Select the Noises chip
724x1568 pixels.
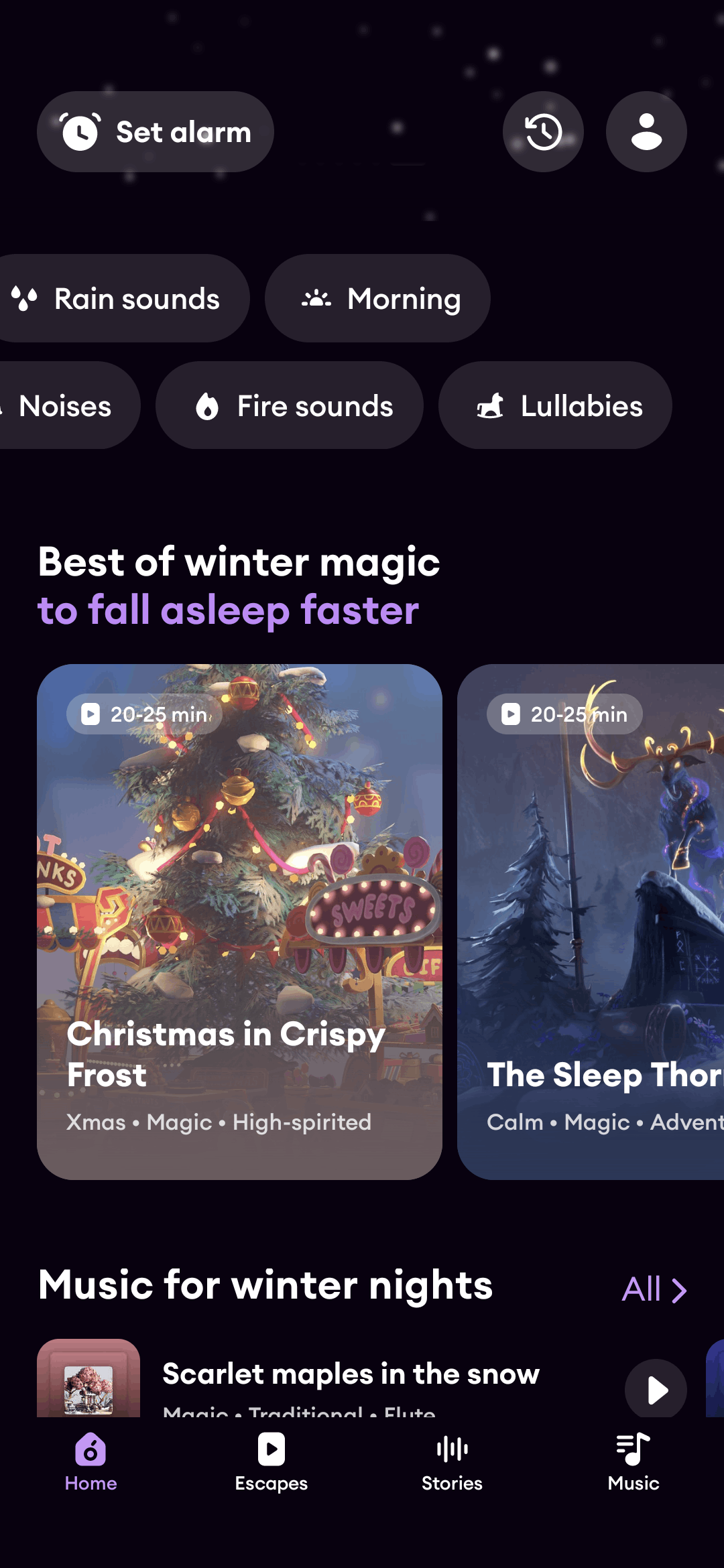point(66,406)
